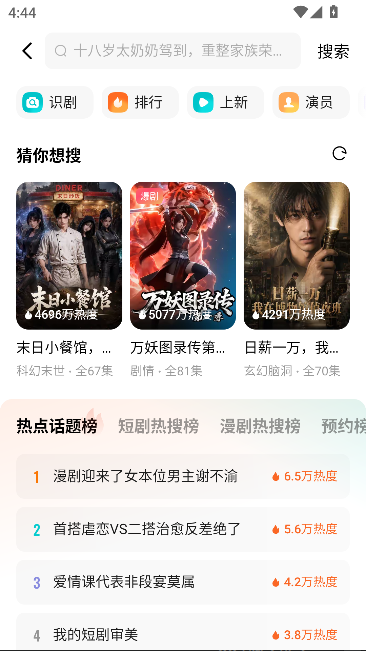The width and height of the screenshot is (366, 651).
Task: Switch to the 短剧热搜榜 tab
Action: tap(159, 426)
